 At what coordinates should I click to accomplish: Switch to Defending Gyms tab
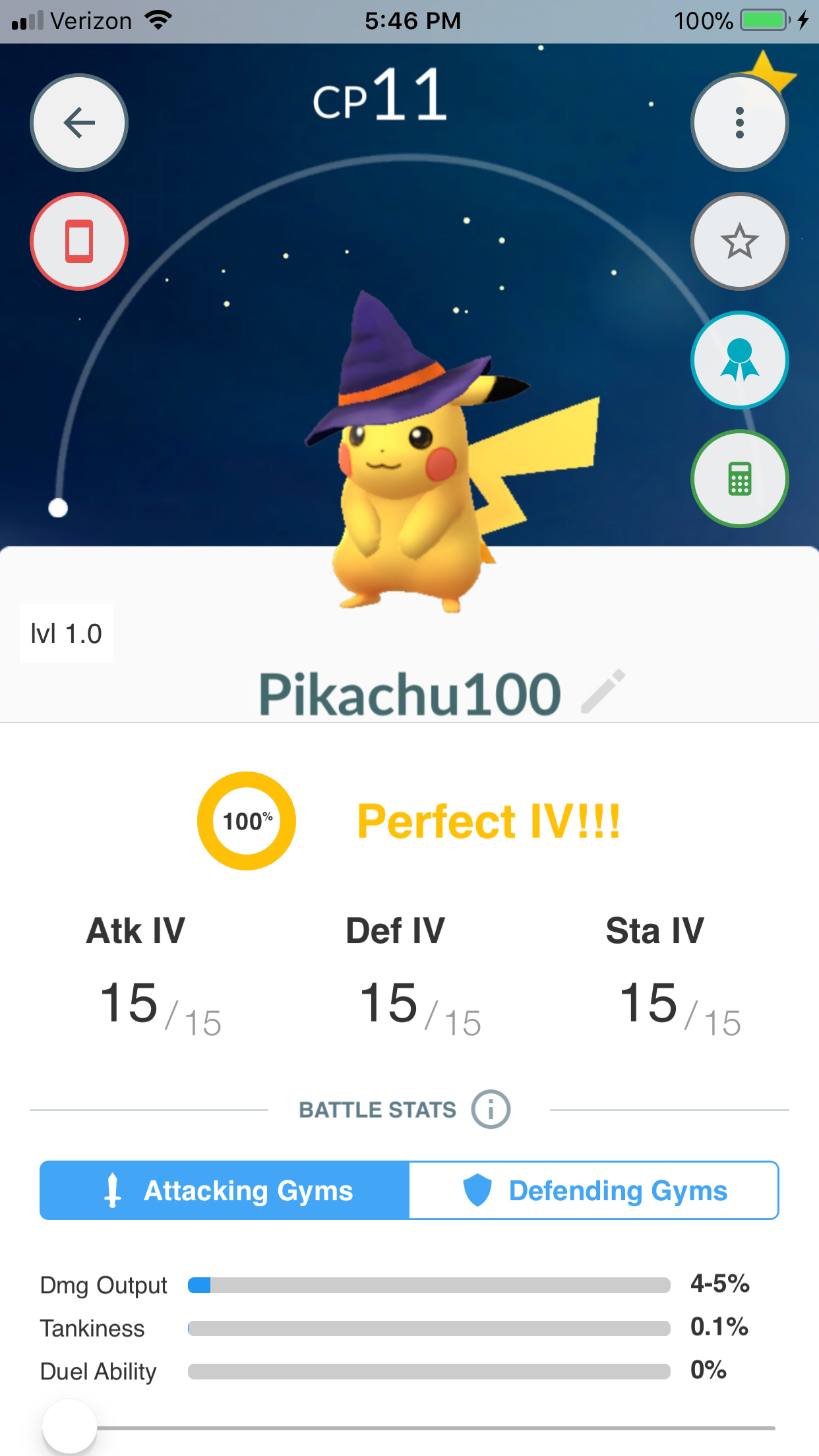click(594, 1190)
